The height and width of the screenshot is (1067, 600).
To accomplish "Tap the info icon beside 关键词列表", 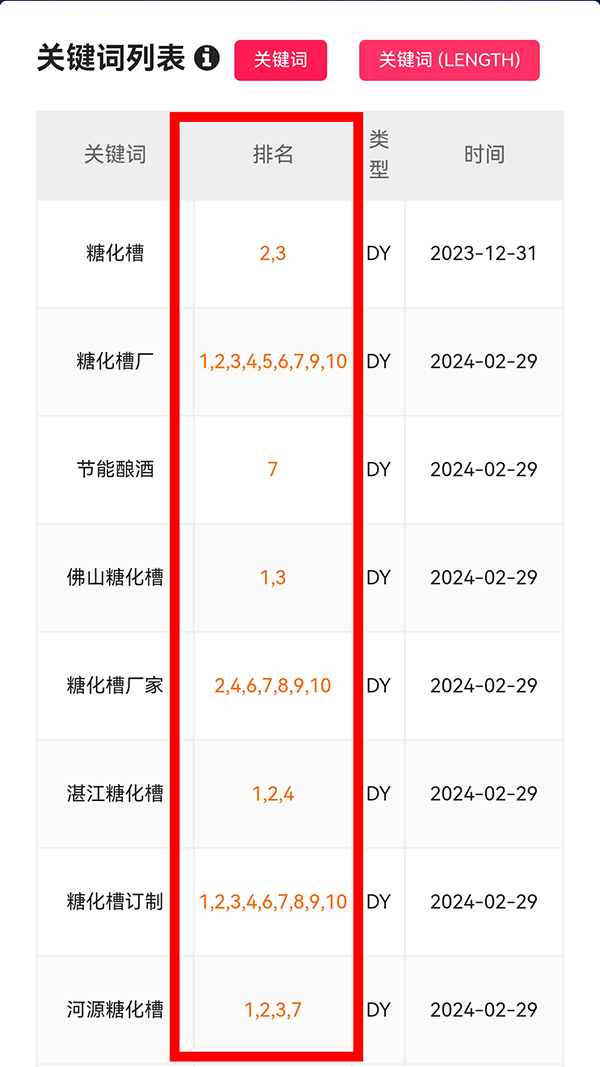I will 207,58.
